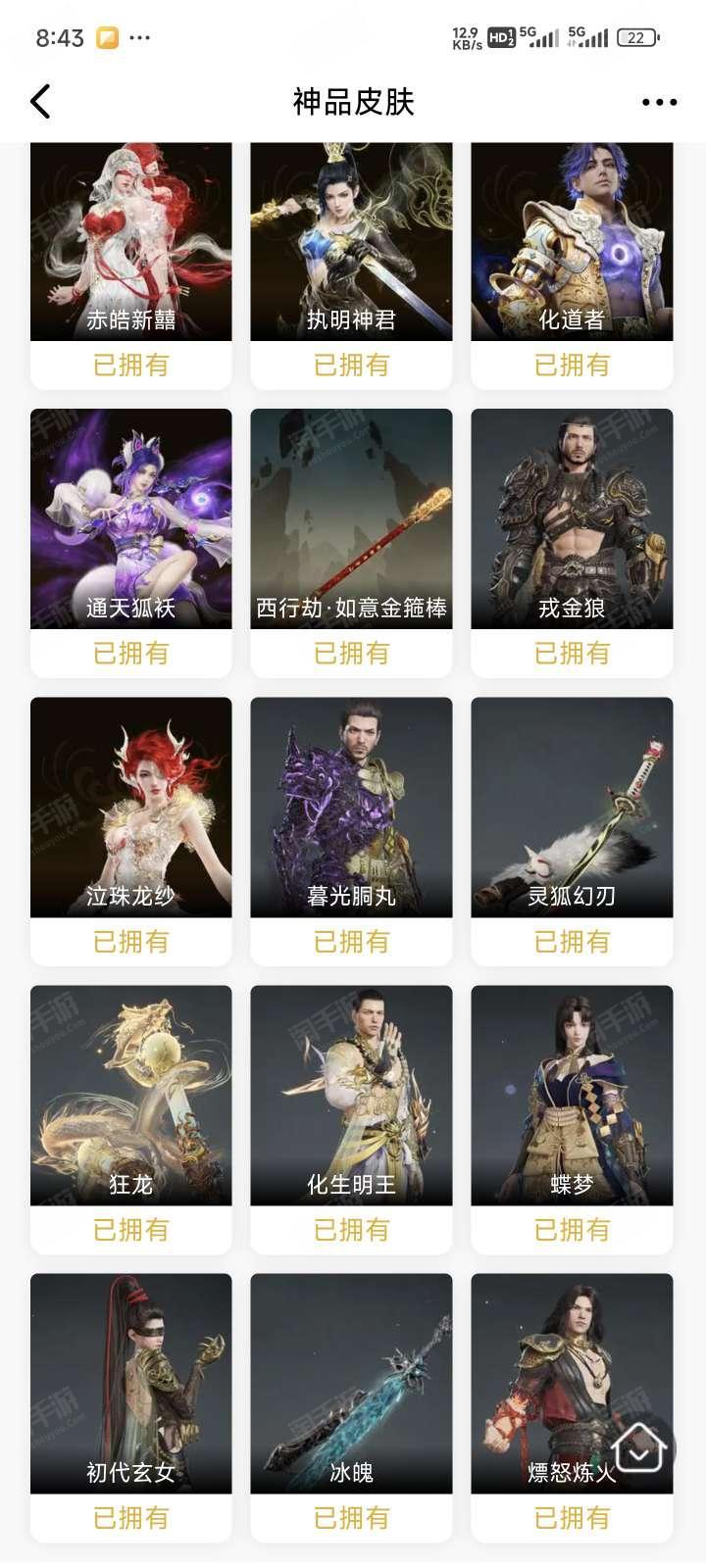
Task: Open the 戎金狼 skin tile
Action: 572,543
